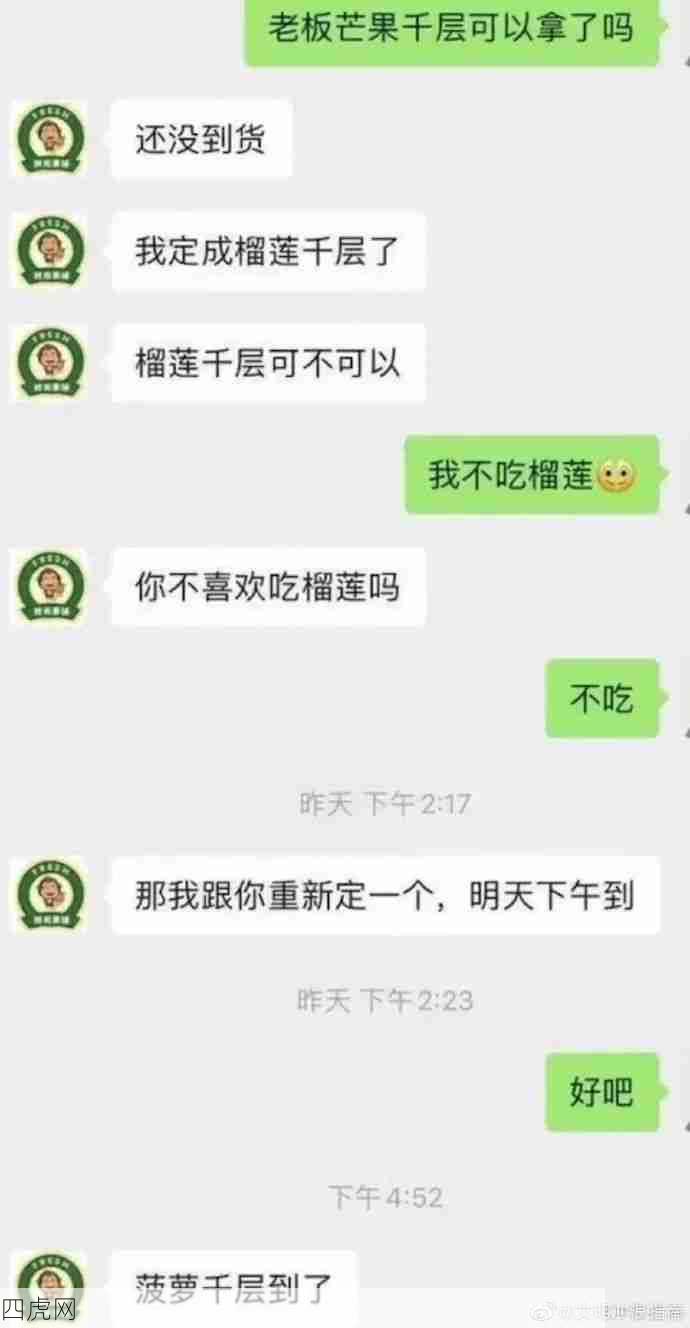Open the avatar beside '你不喜欢吃榴莲吗'
Screen dimensions: 690x1328
48,587
